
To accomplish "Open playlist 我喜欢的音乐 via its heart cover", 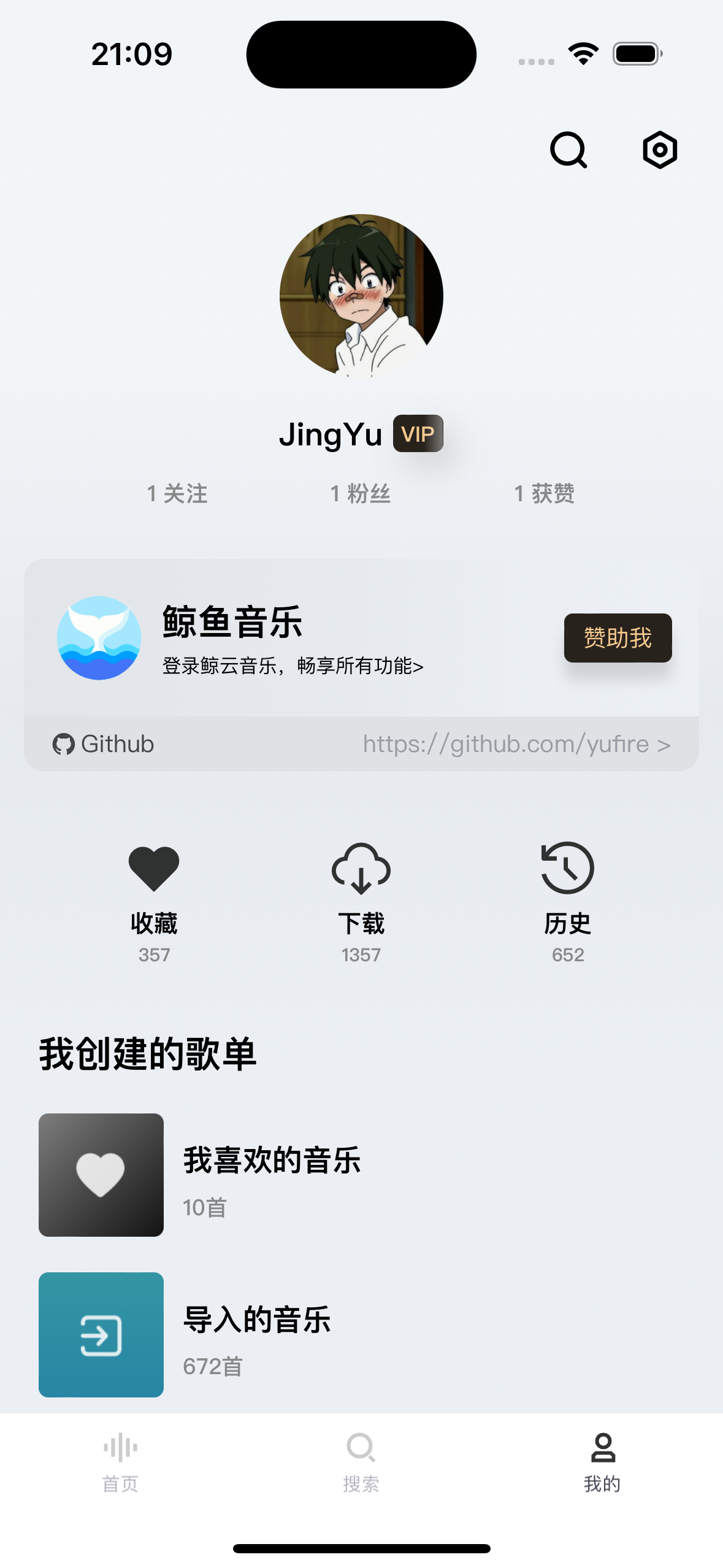I will [x=101, y=1175].
